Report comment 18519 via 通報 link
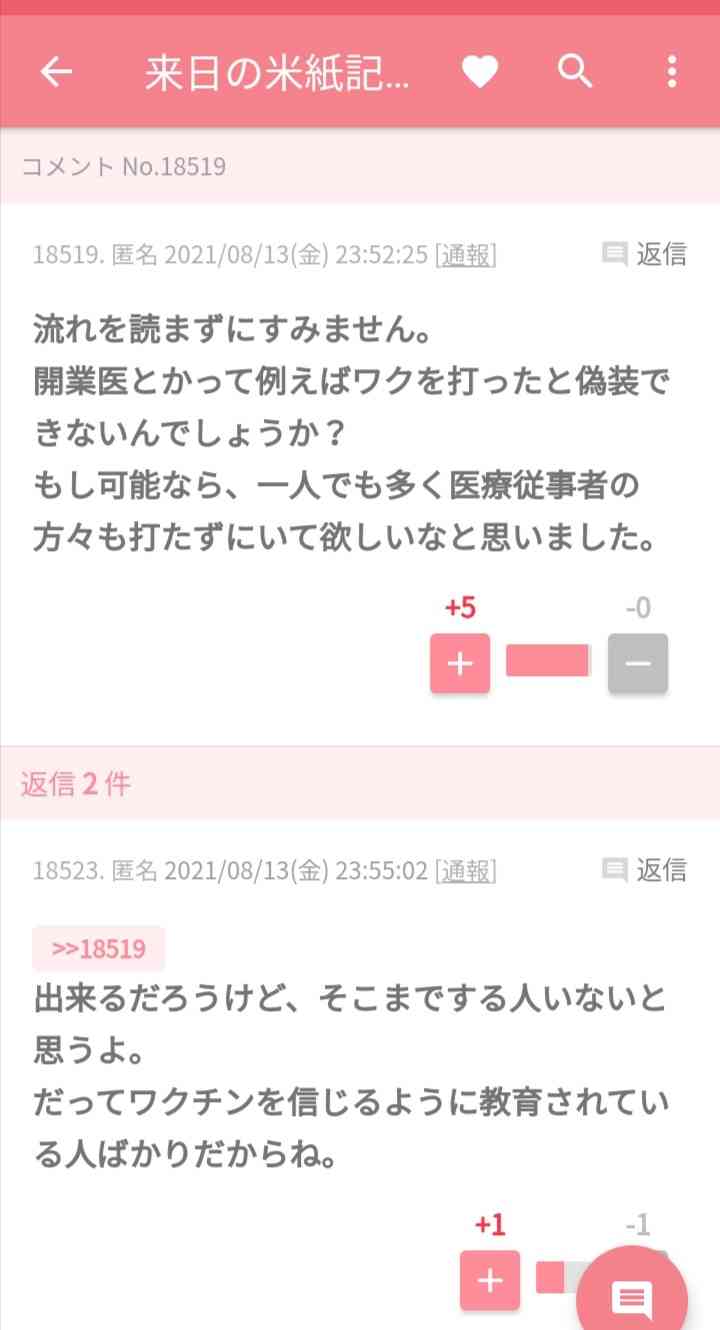720x1330 pixels. [465, 255]
